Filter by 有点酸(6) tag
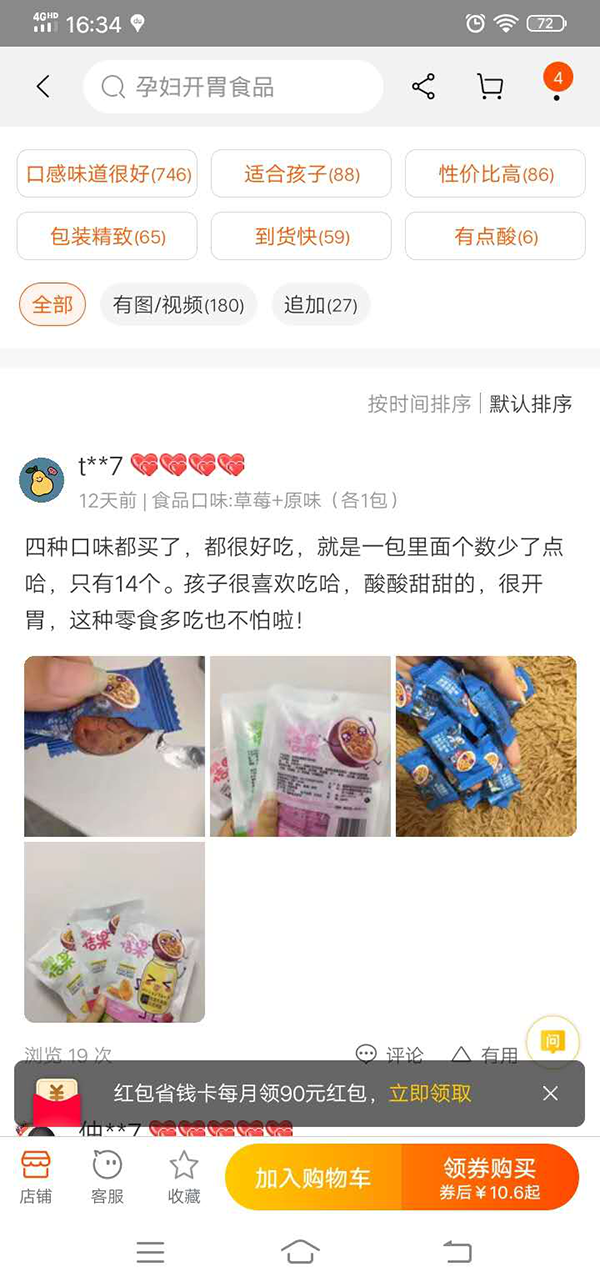Screen dimensions: 600x1287 point(495,237)
